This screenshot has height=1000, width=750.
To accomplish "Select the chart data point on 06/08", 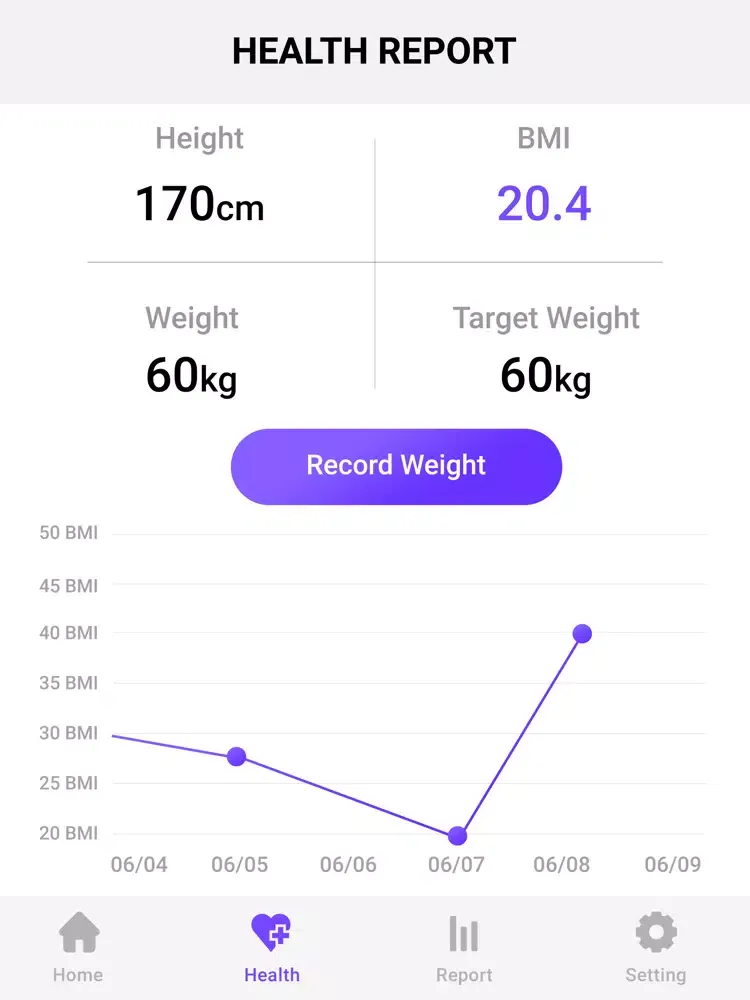I will pos(583,633).
